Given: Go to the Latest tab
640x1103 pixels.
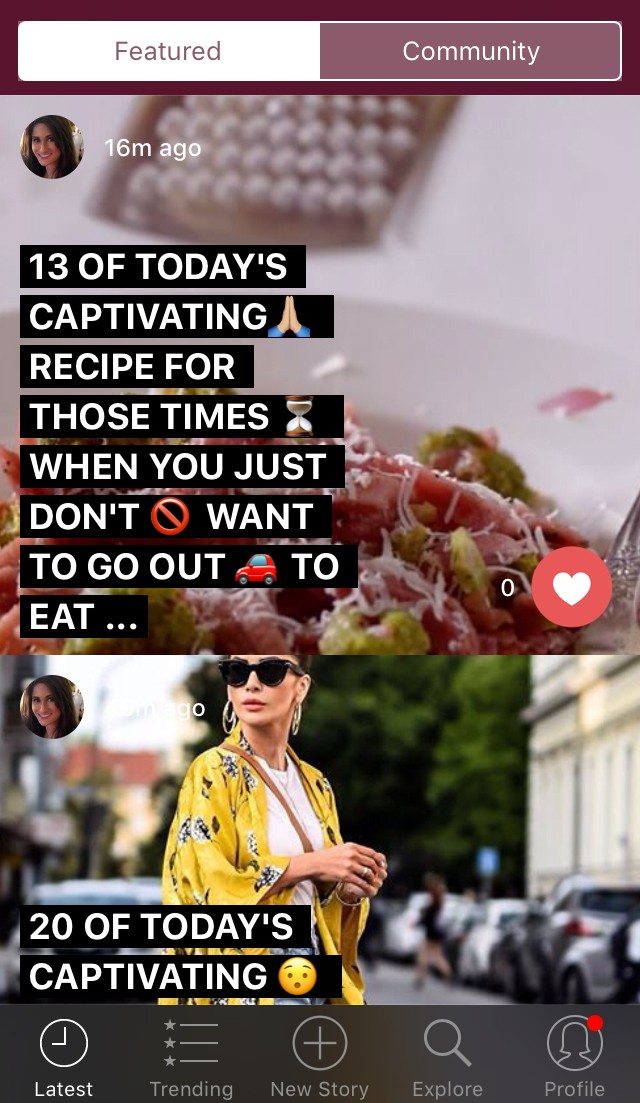Looking at the screenshot, I should [x=63, y=1058].
